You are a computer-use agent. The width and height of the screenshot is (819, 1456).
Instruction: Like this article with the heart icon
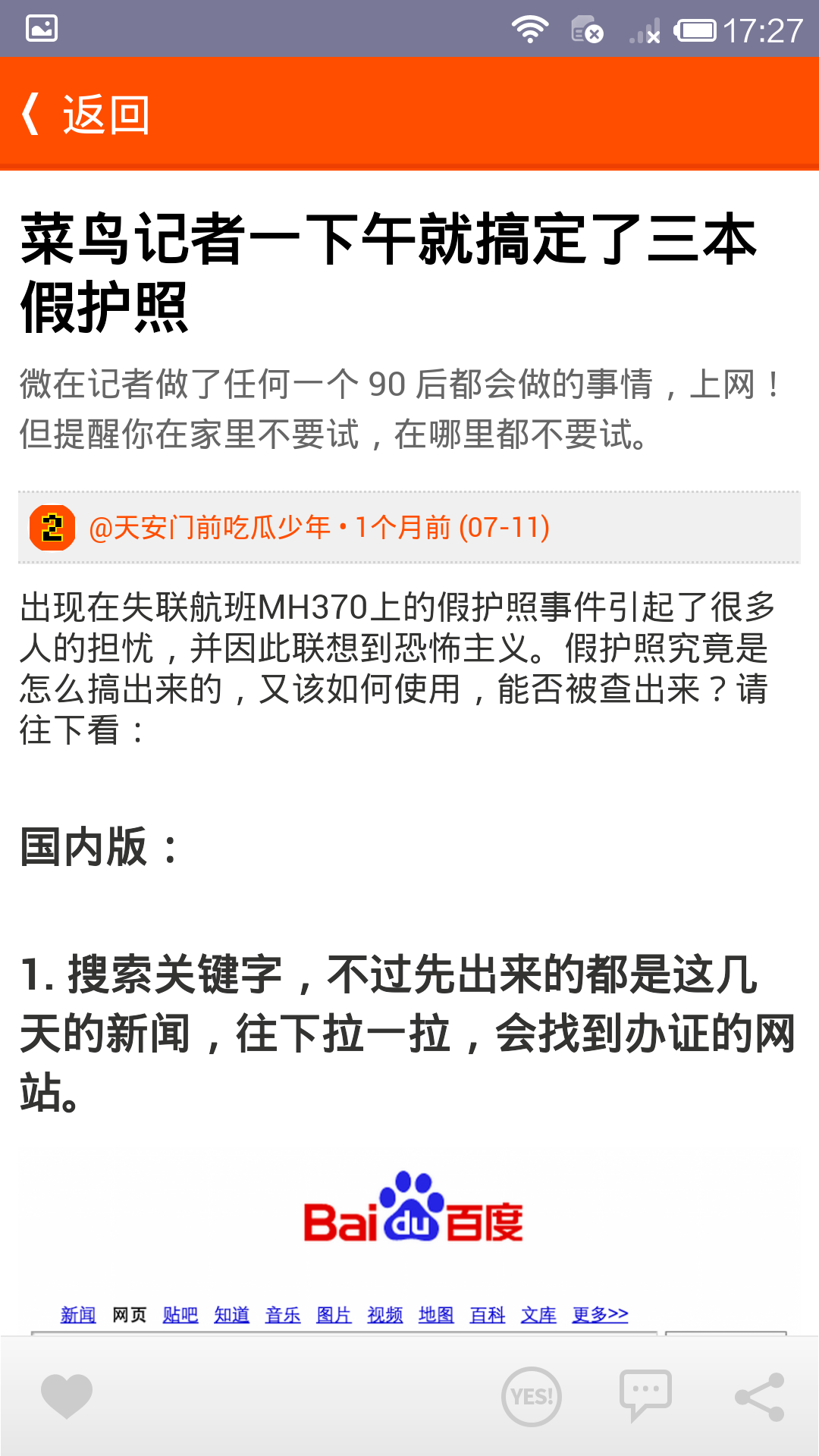(67, 1396)
